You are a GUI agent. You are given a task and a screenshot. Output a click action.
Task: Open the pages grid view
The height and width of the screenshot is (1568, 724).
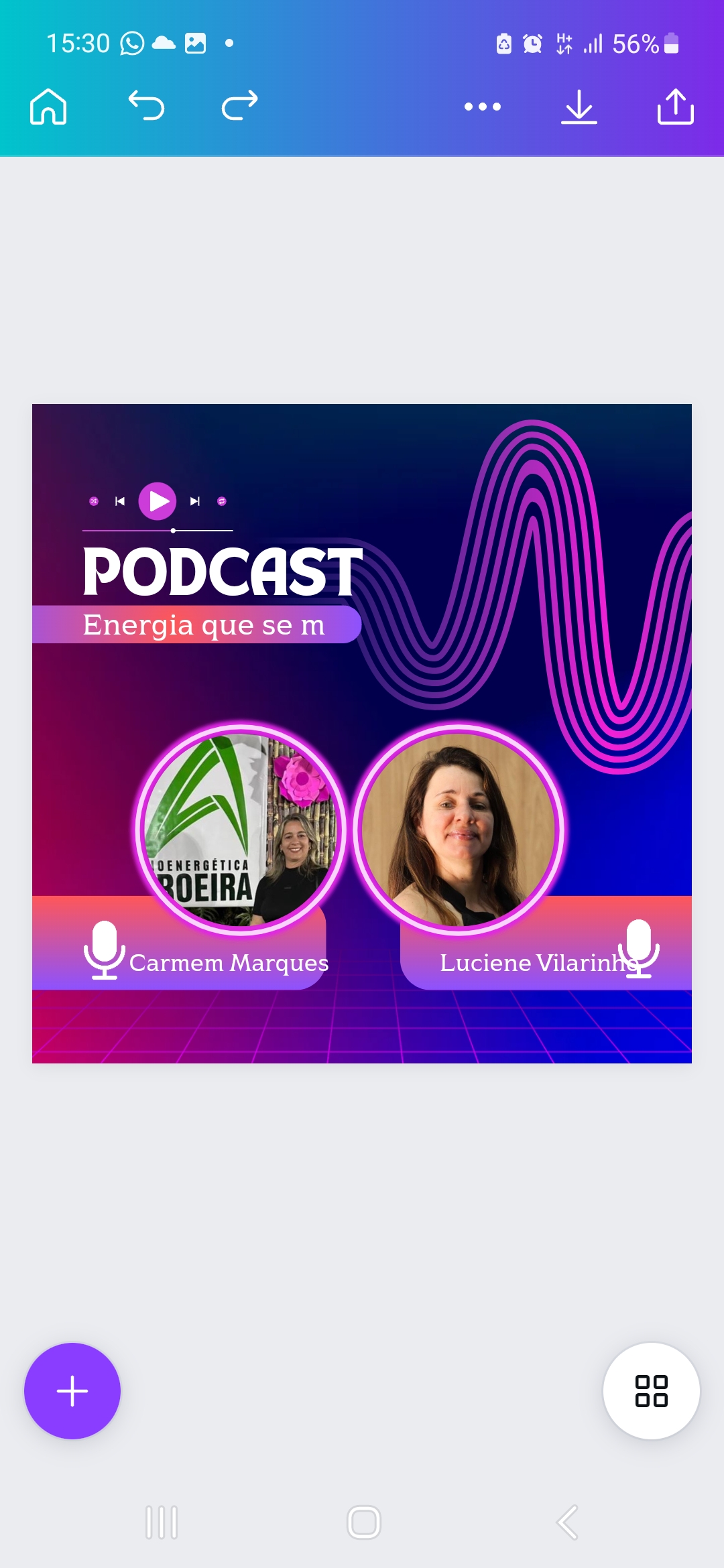pos(651,1391)
